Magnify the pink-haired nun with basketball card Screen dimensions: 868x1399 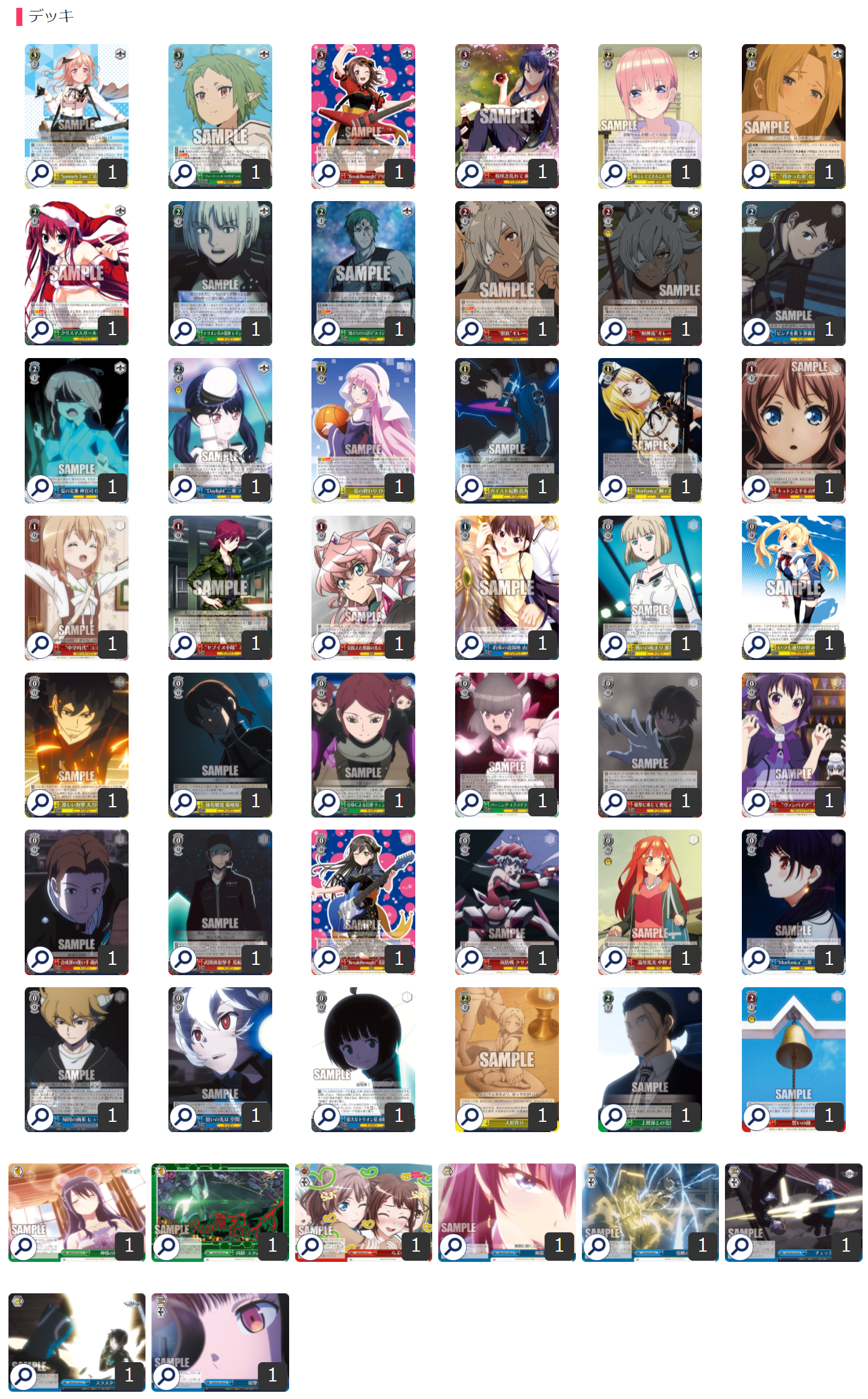pos(327,487)
